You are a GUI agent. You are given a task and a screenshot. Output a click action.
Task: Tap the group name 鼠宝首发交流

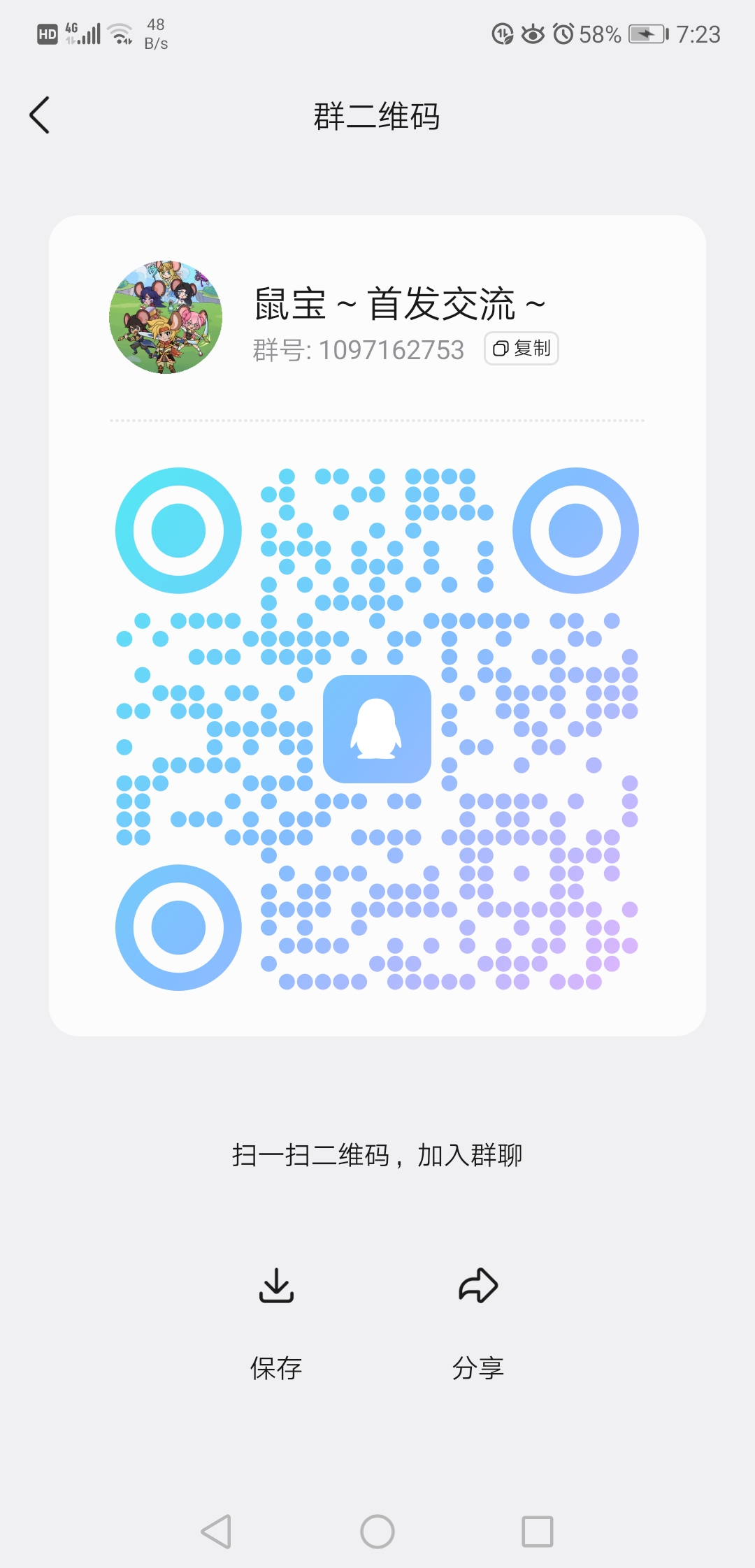tap(398, 304)
